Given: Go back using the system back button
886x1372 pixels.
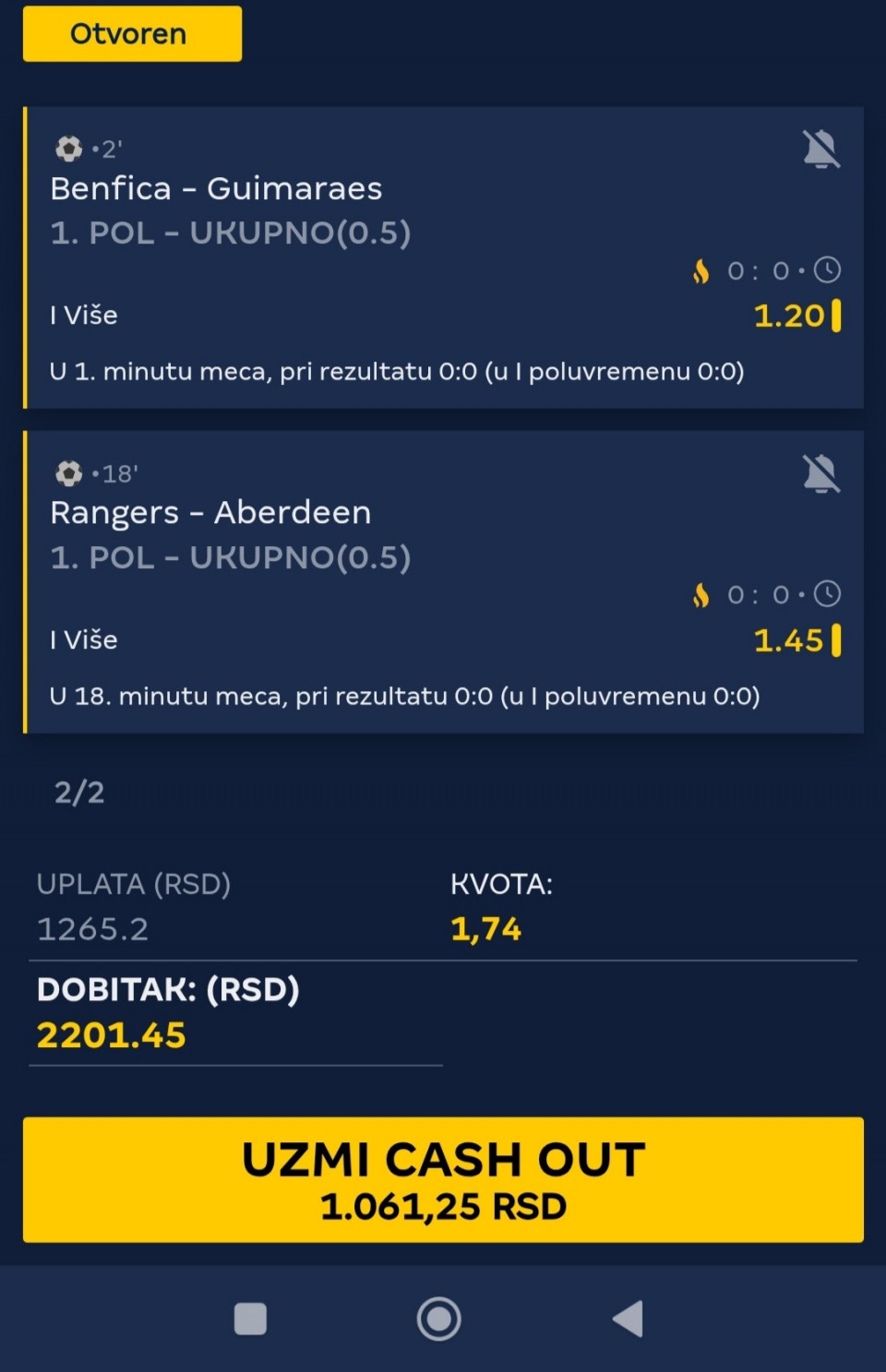Looking at the screenshot, I should pyautogui.click(x=629, y=1318).
